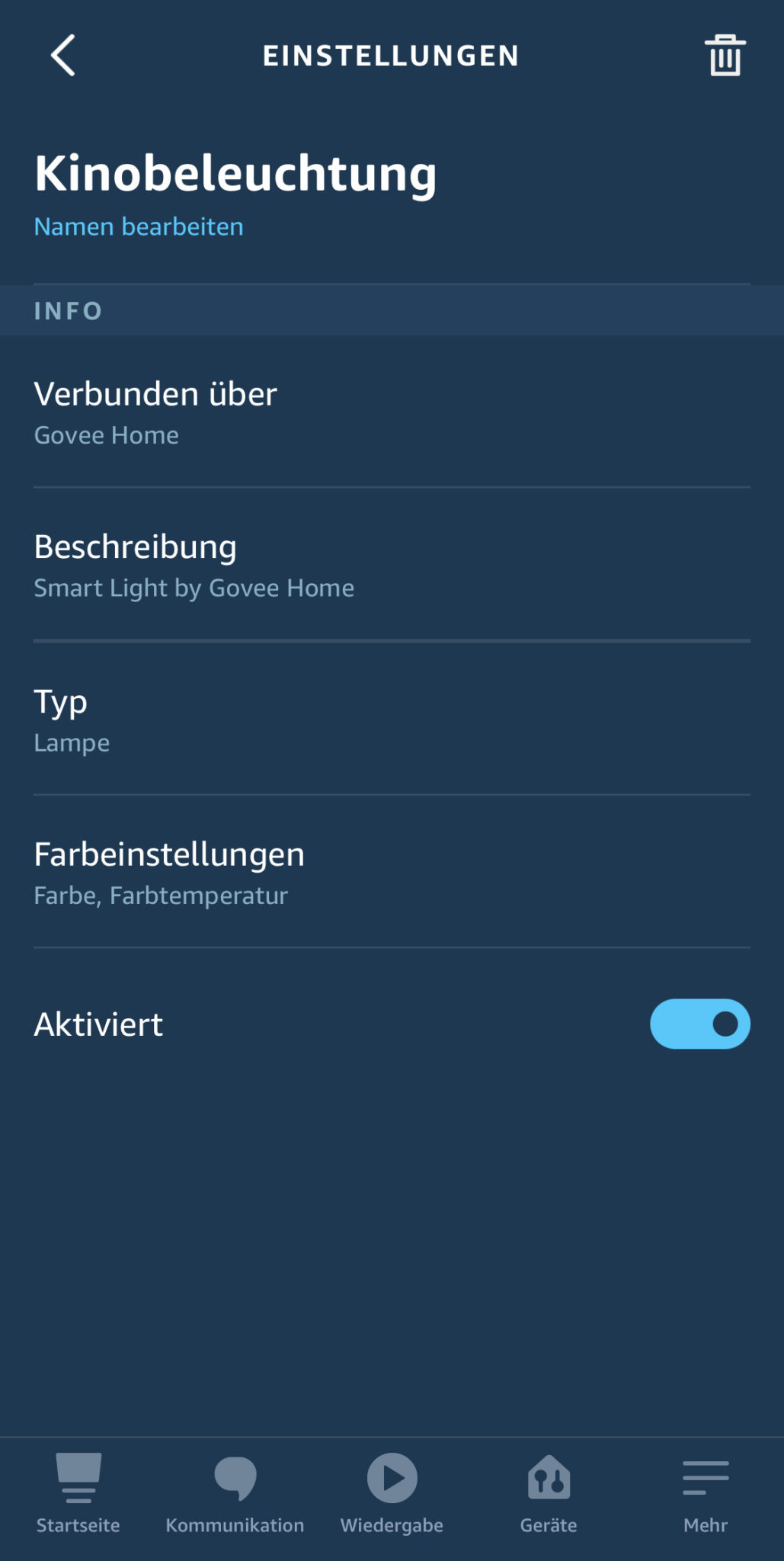Viewport: 784px width, 1561px height.
Task: Delete the device with the trash icon
Action: pyautogui.click(x=724, y=56)
